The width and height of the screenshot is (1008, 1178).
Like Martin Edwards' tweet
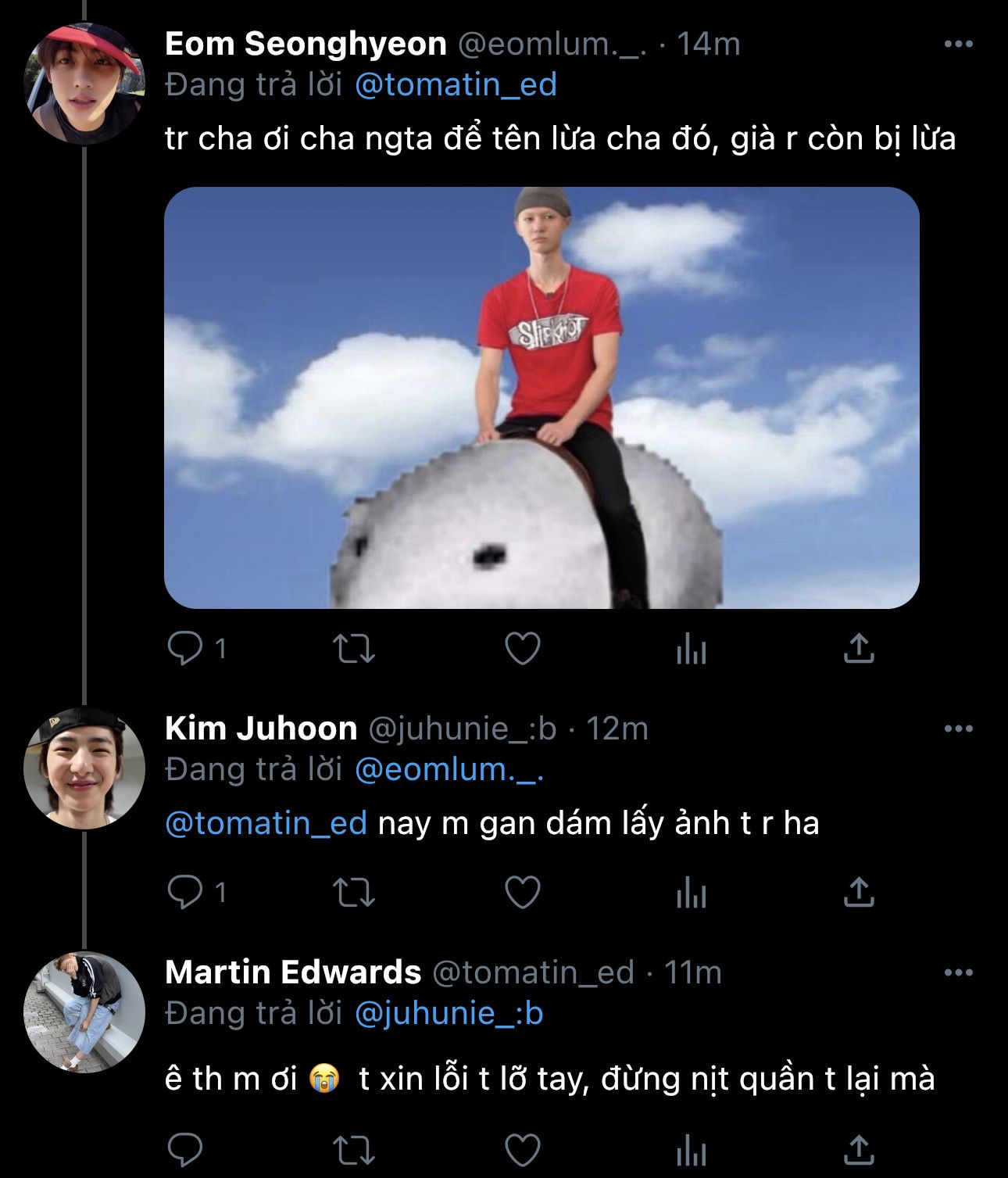pos(523,1150)
